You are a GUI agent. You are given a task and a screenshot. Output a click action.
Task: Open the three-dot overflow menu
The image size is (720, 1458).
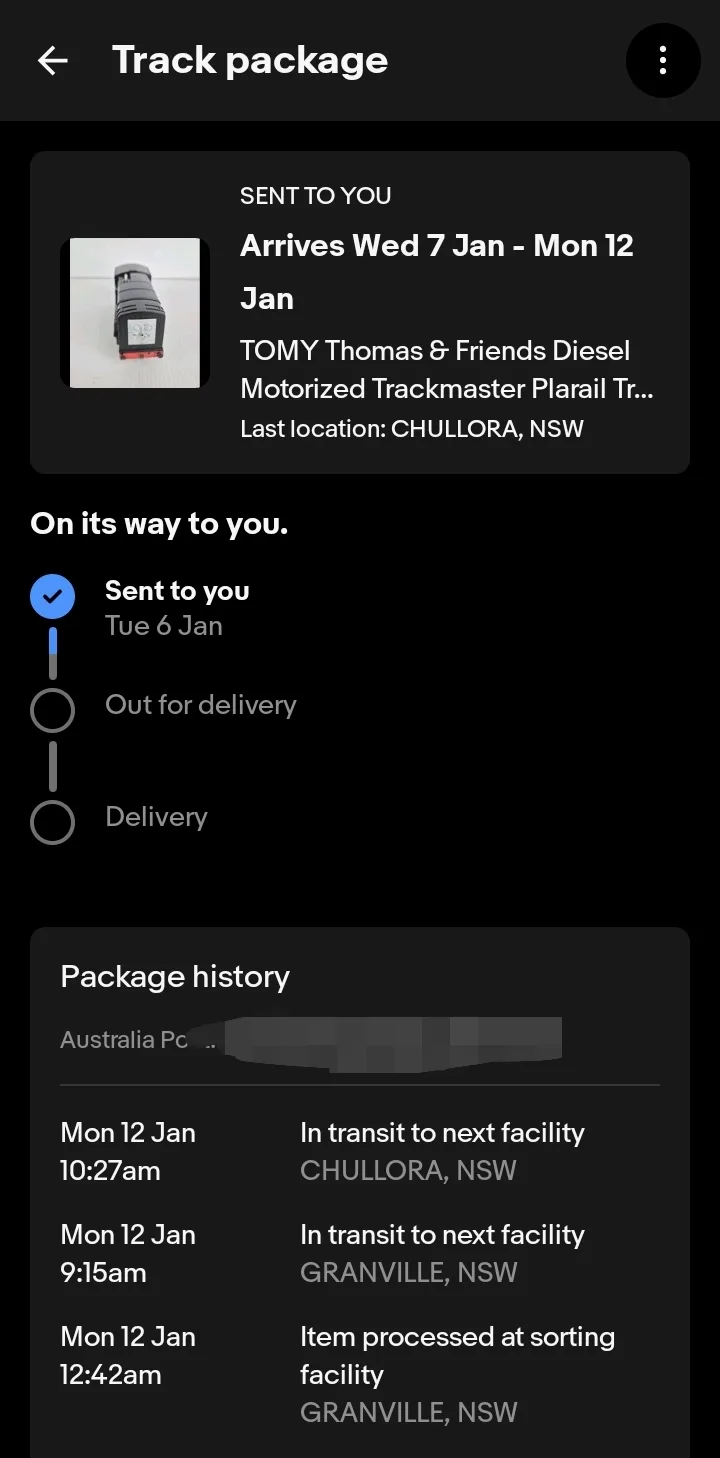click(x=662, y=61)
